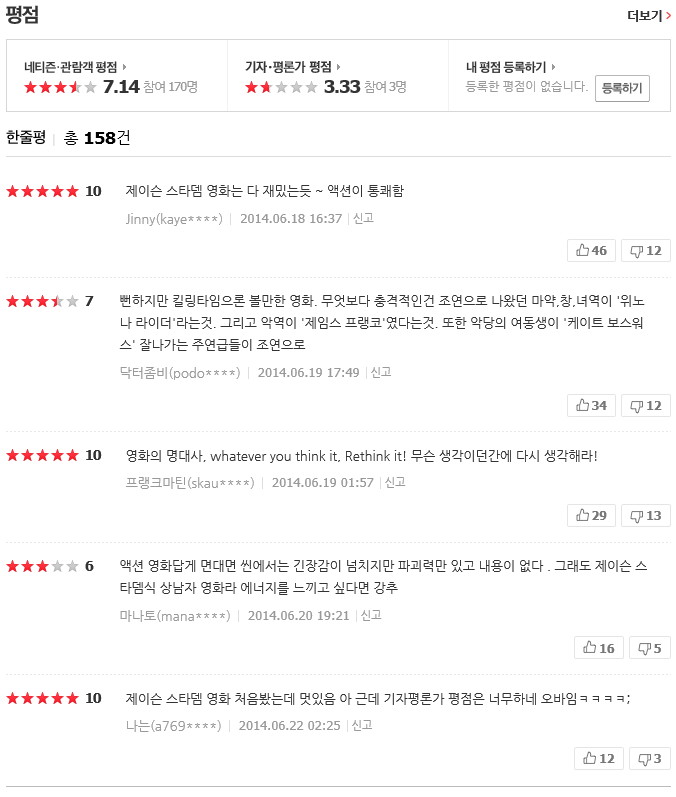The image size is (676, 797).
Task: Report 프랭크마틴's review via 신고
Action: pos(395,482)
